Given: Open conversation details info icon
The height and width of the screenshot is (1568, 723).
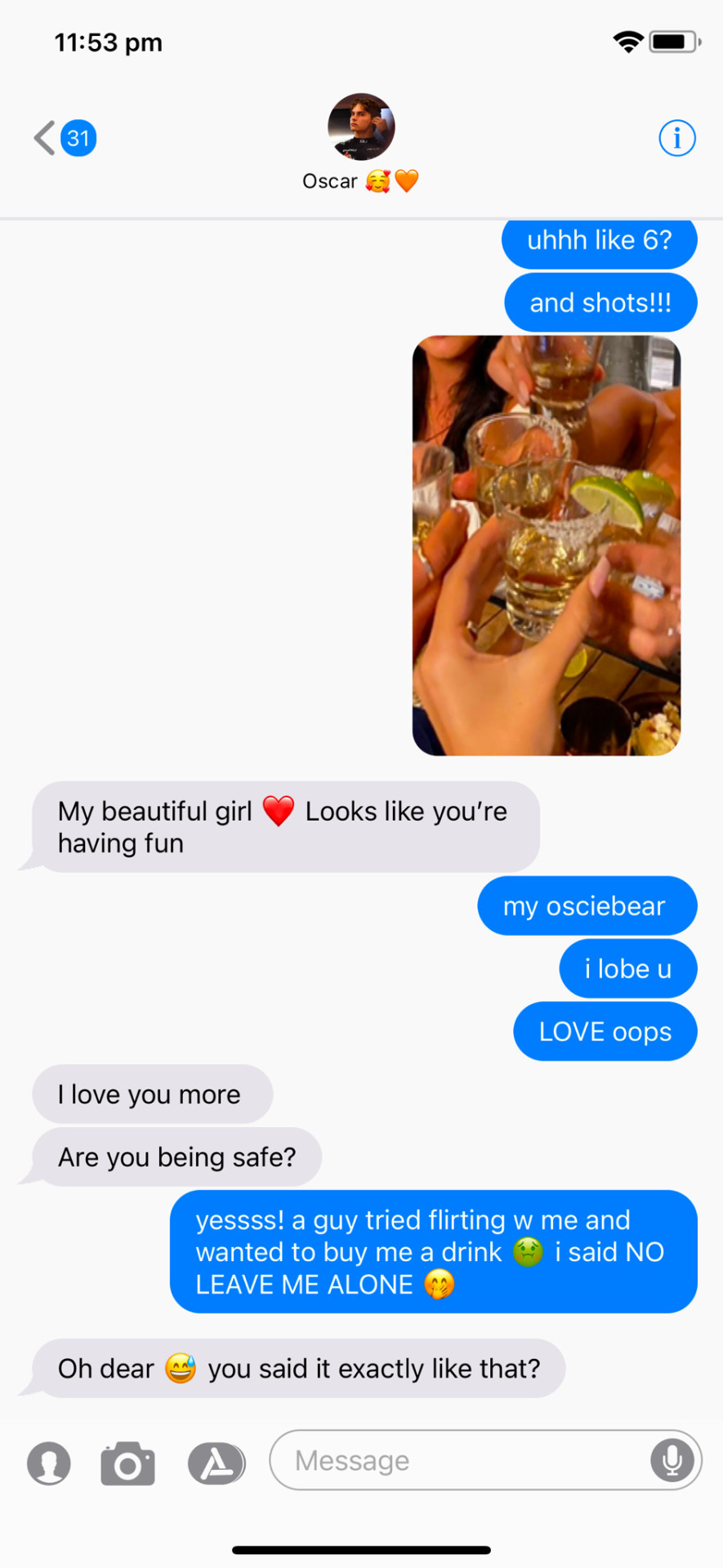Looking at the screenshot, I should tap(676, 138).
